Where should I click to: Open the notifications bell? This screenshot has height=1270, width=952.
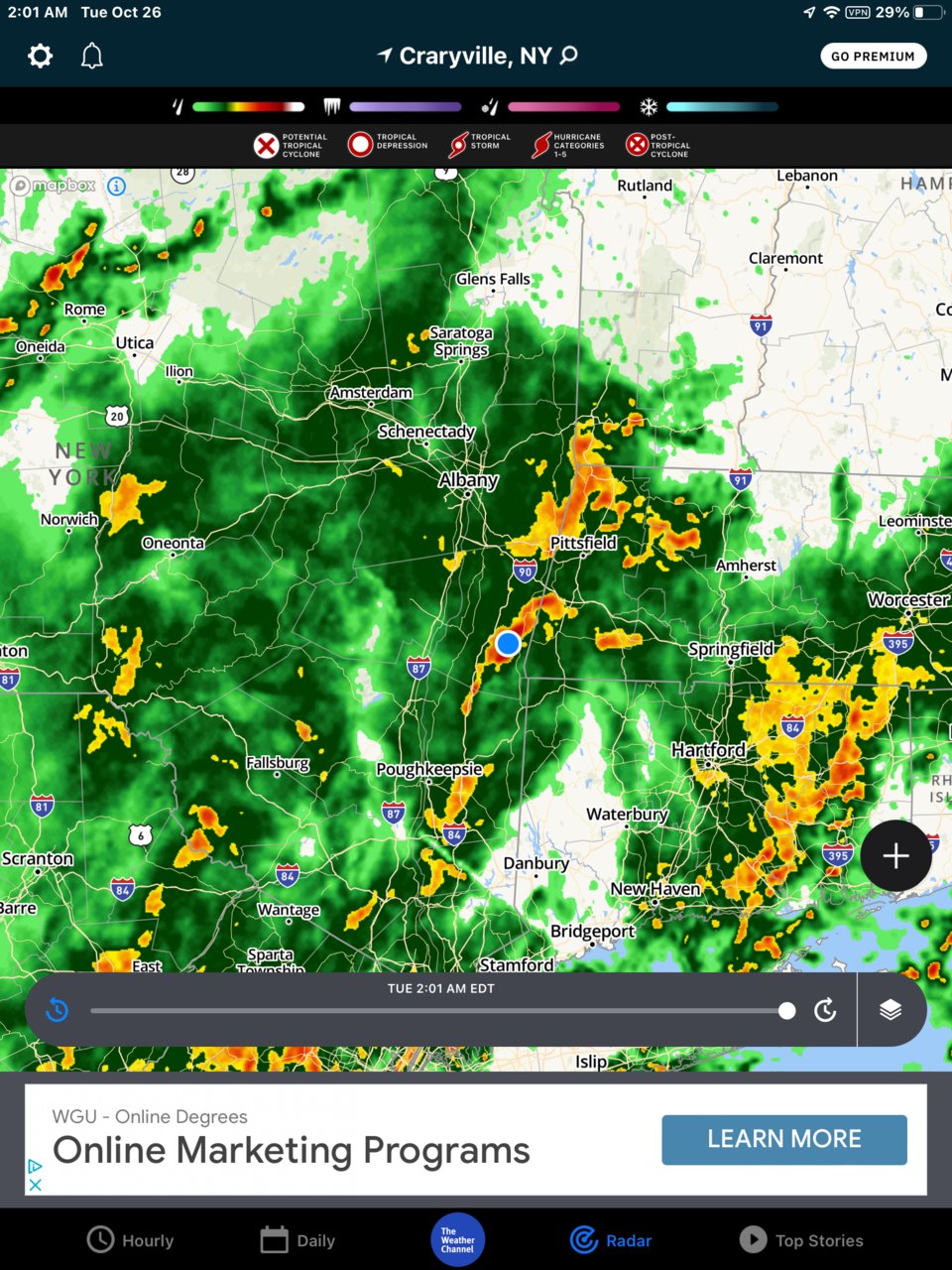click(x=91, y=56)
